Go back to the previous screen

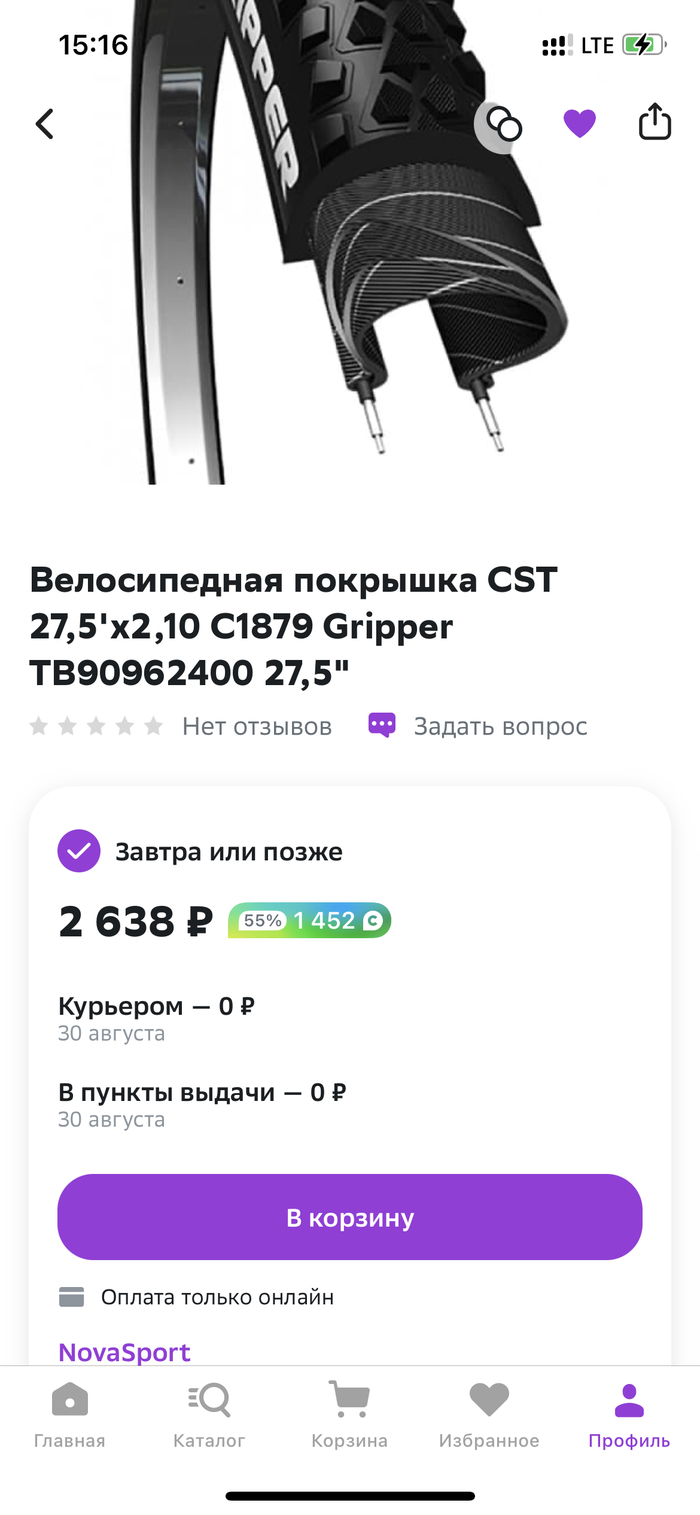click(x=44, y=124)
